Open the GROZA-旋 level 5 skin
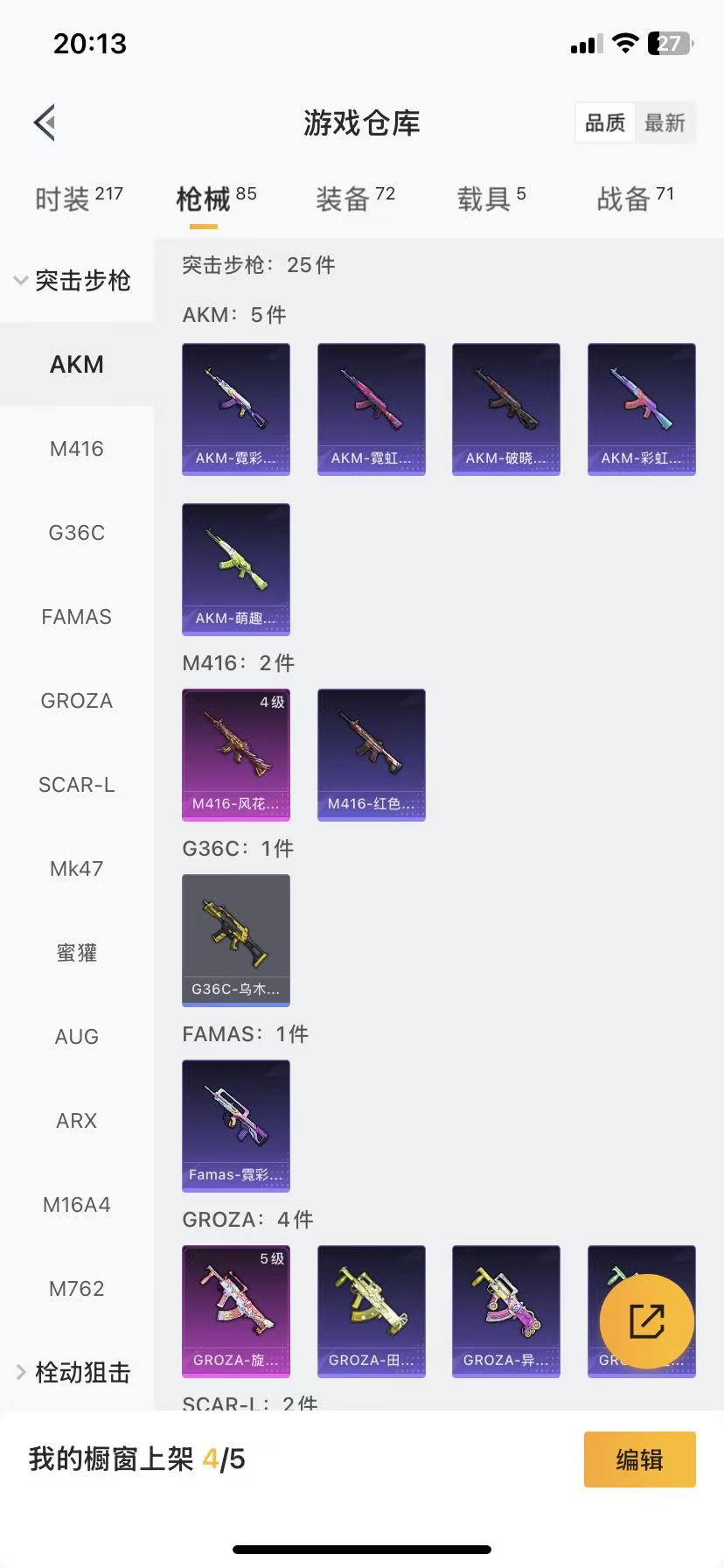This screenshot has height=1568, width=724. click(x=236, y=1311)
